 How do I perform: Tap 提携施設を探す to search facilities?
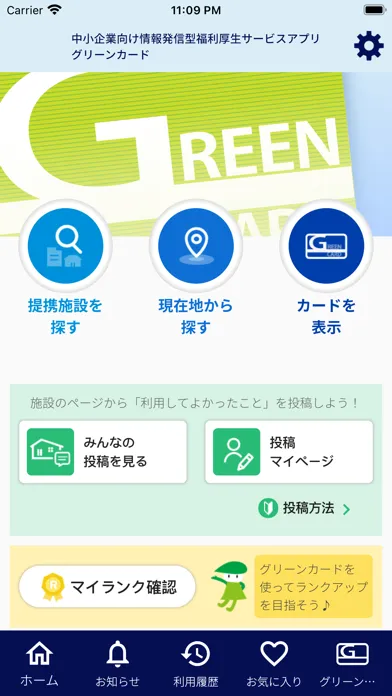click(x=65, y=268)
